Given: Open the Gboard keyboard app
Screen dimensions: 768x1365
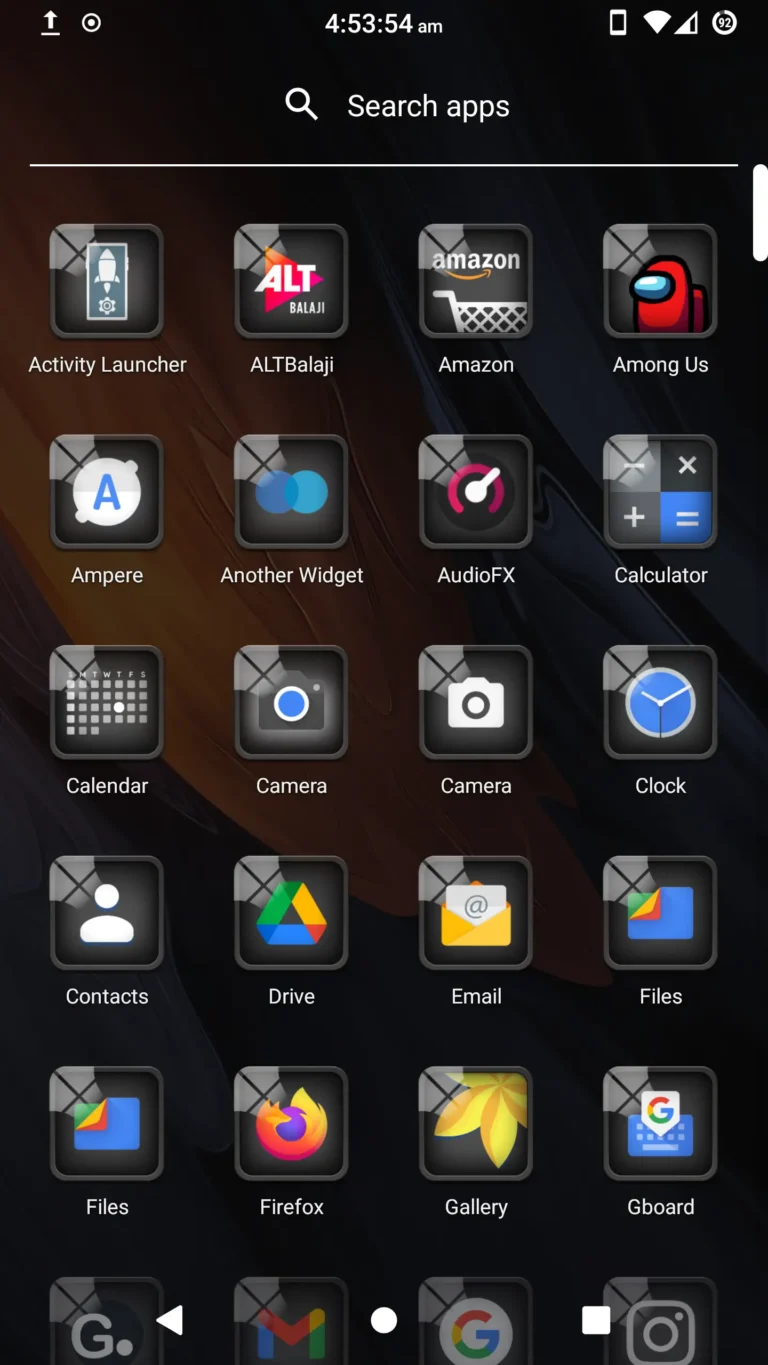Looking at the screenshot, I should tap(660, 1122).
